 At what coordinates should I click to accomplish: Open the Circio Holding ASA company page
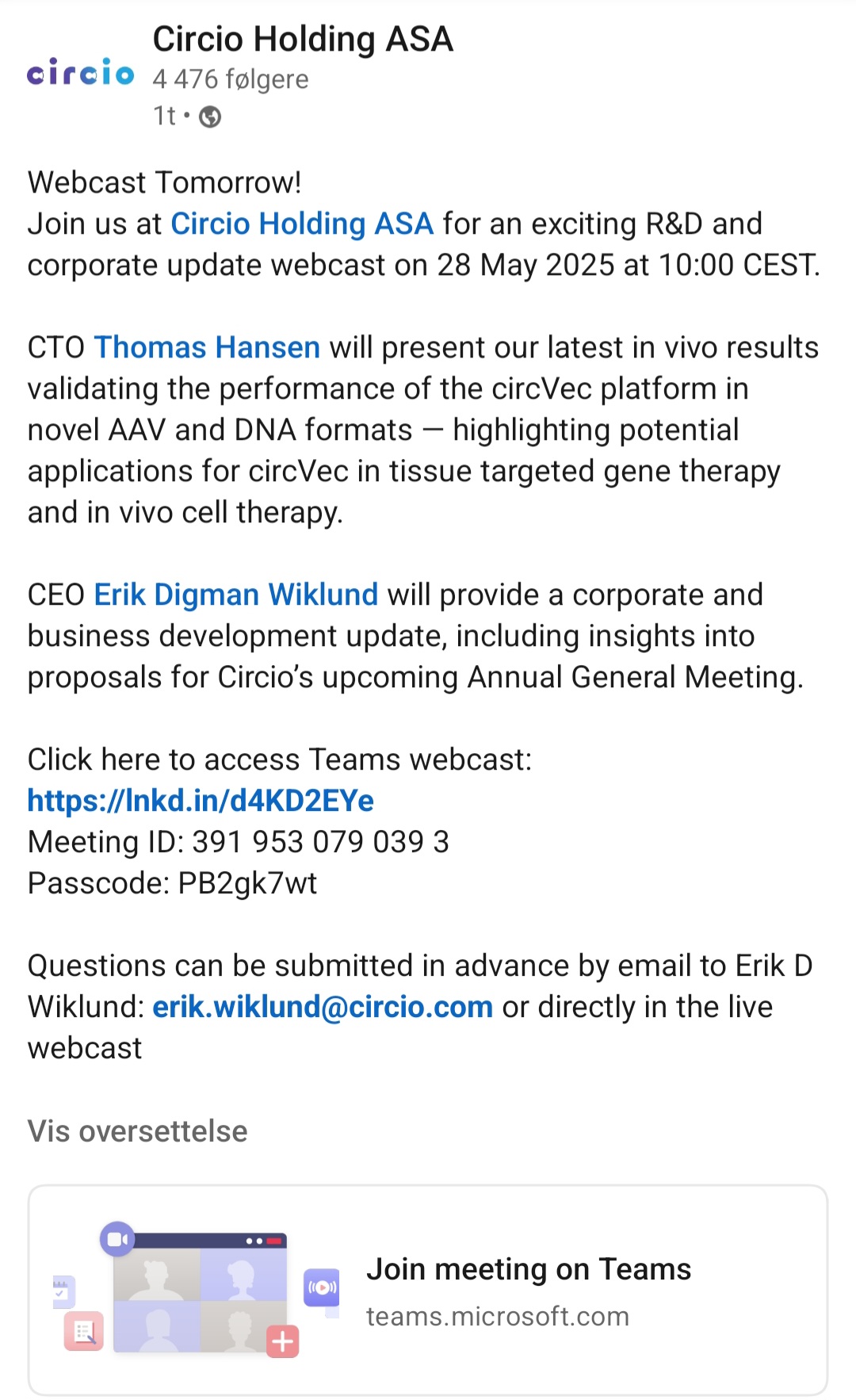303,39
